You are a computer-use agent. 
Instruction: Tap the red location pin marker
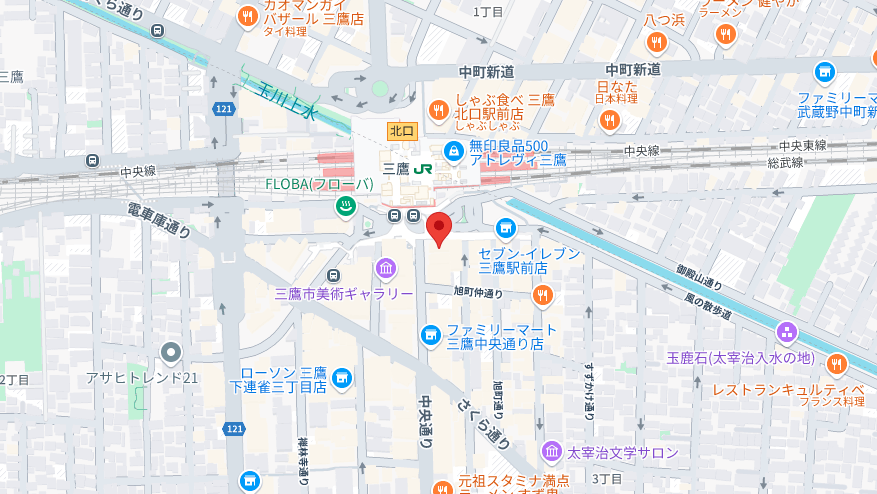coord(439,227)
